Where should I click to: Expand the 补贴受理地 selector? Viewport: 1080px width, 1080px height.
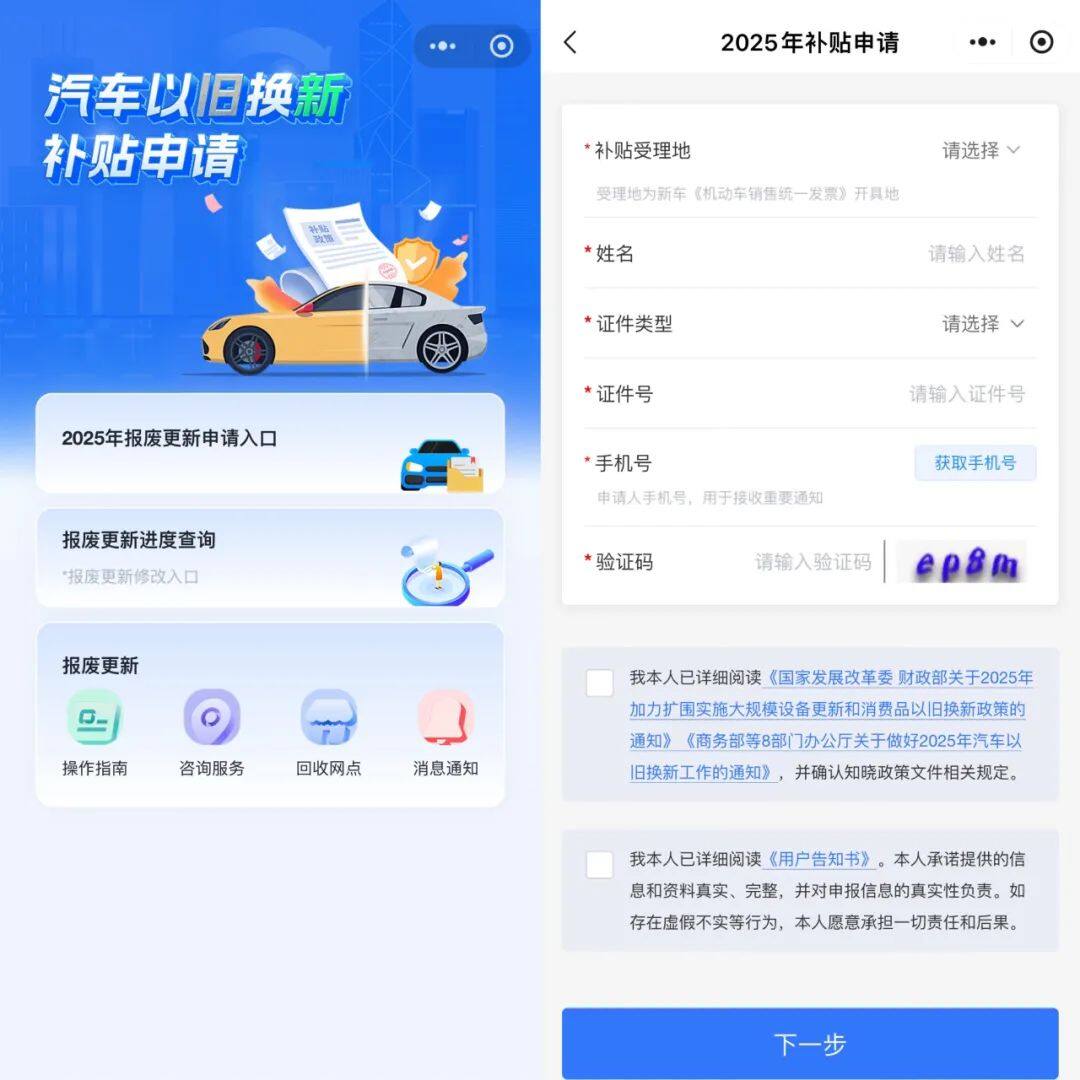coord(980,151)
